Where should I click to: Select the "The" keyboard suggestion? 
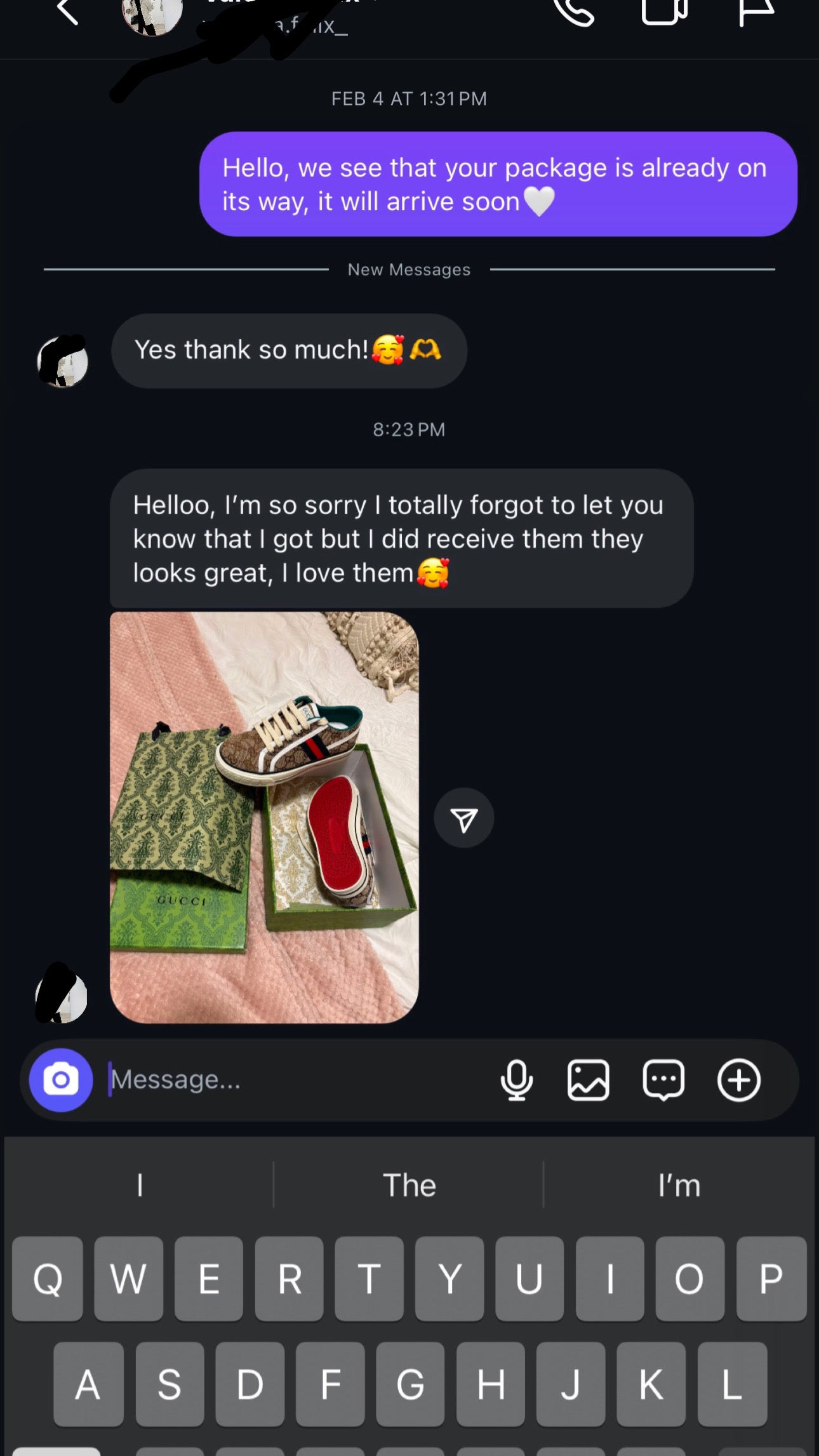[409, 1185]
